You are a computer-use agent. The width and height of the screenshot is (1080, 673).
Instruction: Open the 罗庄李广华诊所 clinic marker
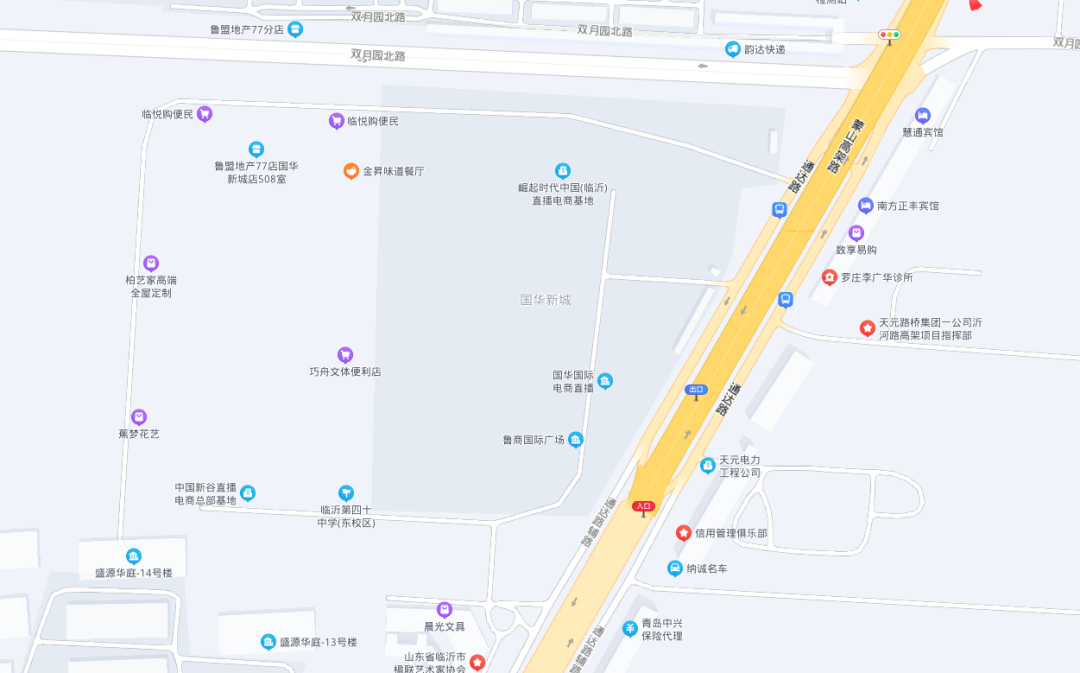coord(829,277)
